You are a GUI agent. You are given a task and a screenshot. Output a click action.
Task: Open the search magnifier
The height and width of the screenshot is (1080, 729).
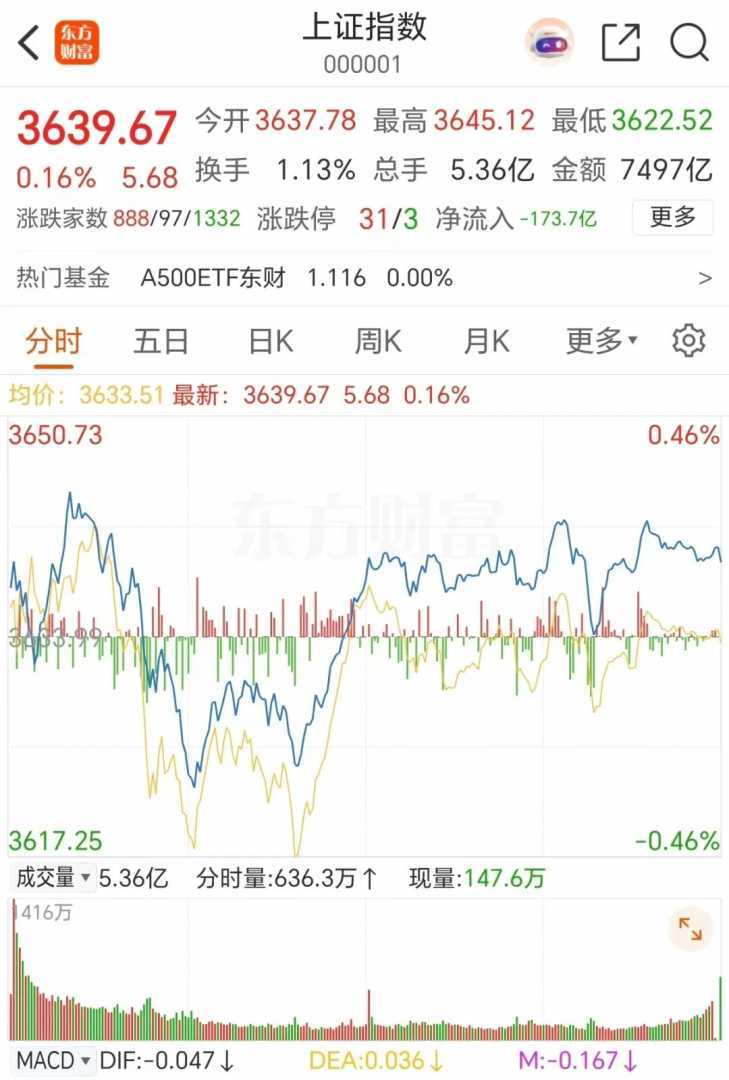(x=689, y=42)
